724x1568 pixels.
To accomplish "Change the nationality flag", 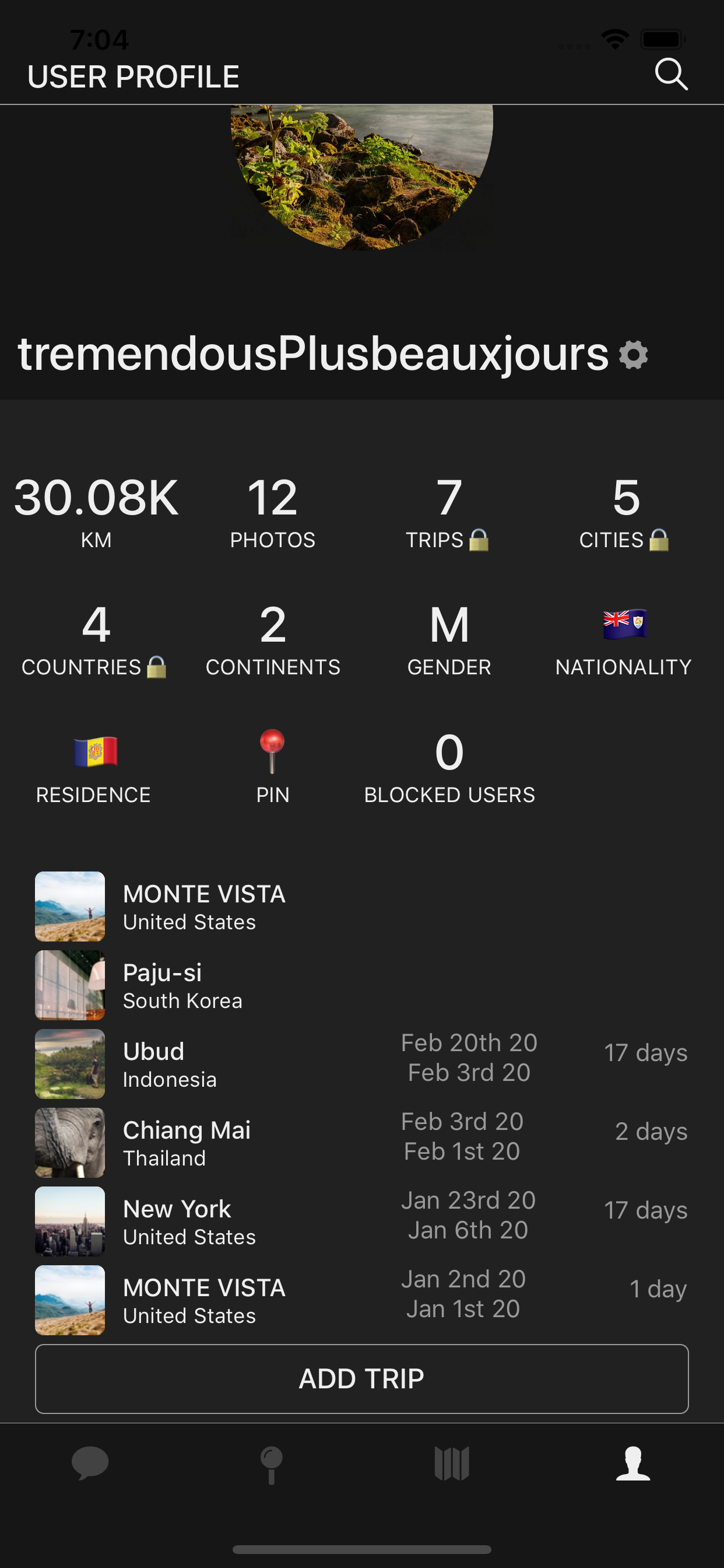I will [624, 639].
